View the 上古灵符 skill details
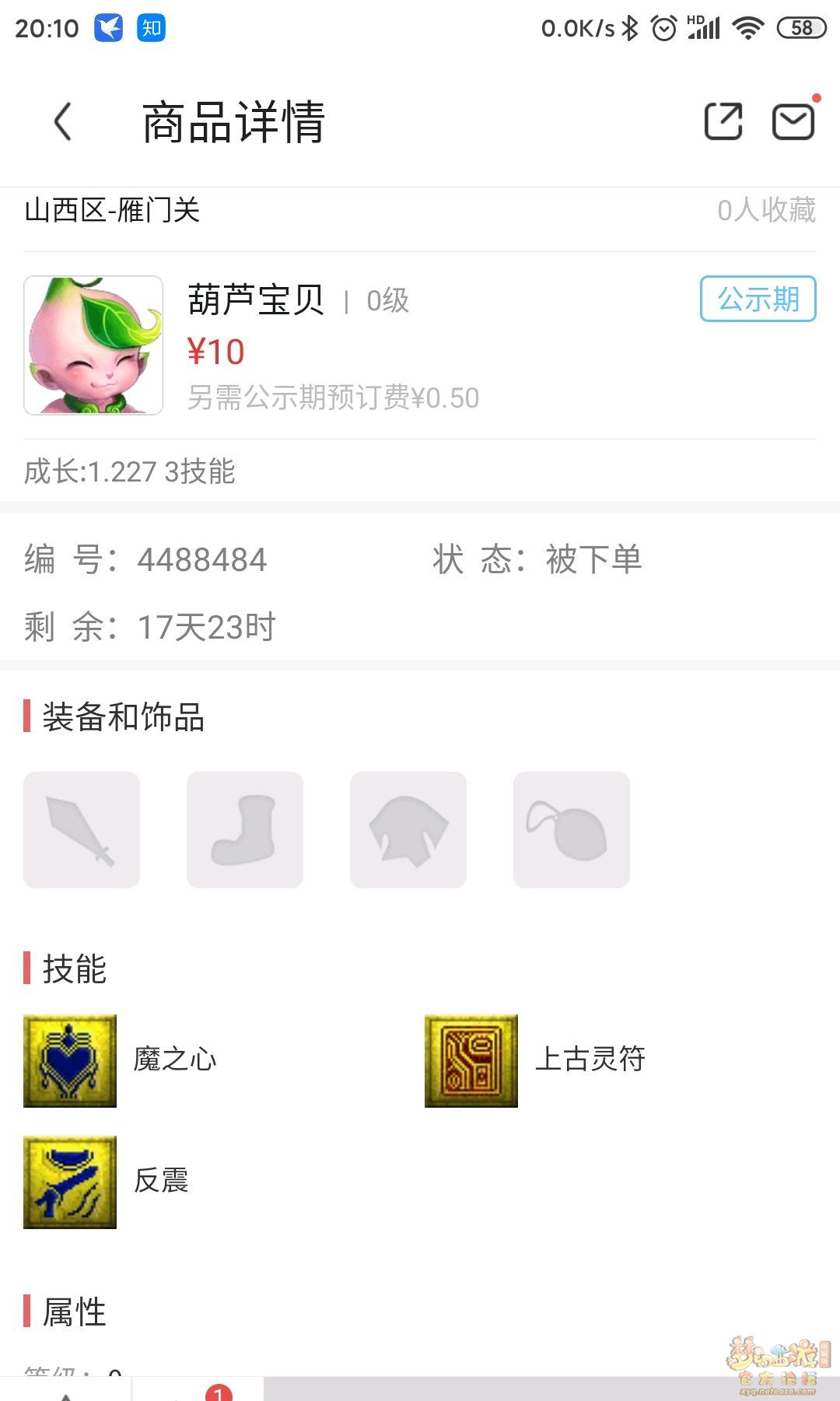 [x=471, y=1060]
